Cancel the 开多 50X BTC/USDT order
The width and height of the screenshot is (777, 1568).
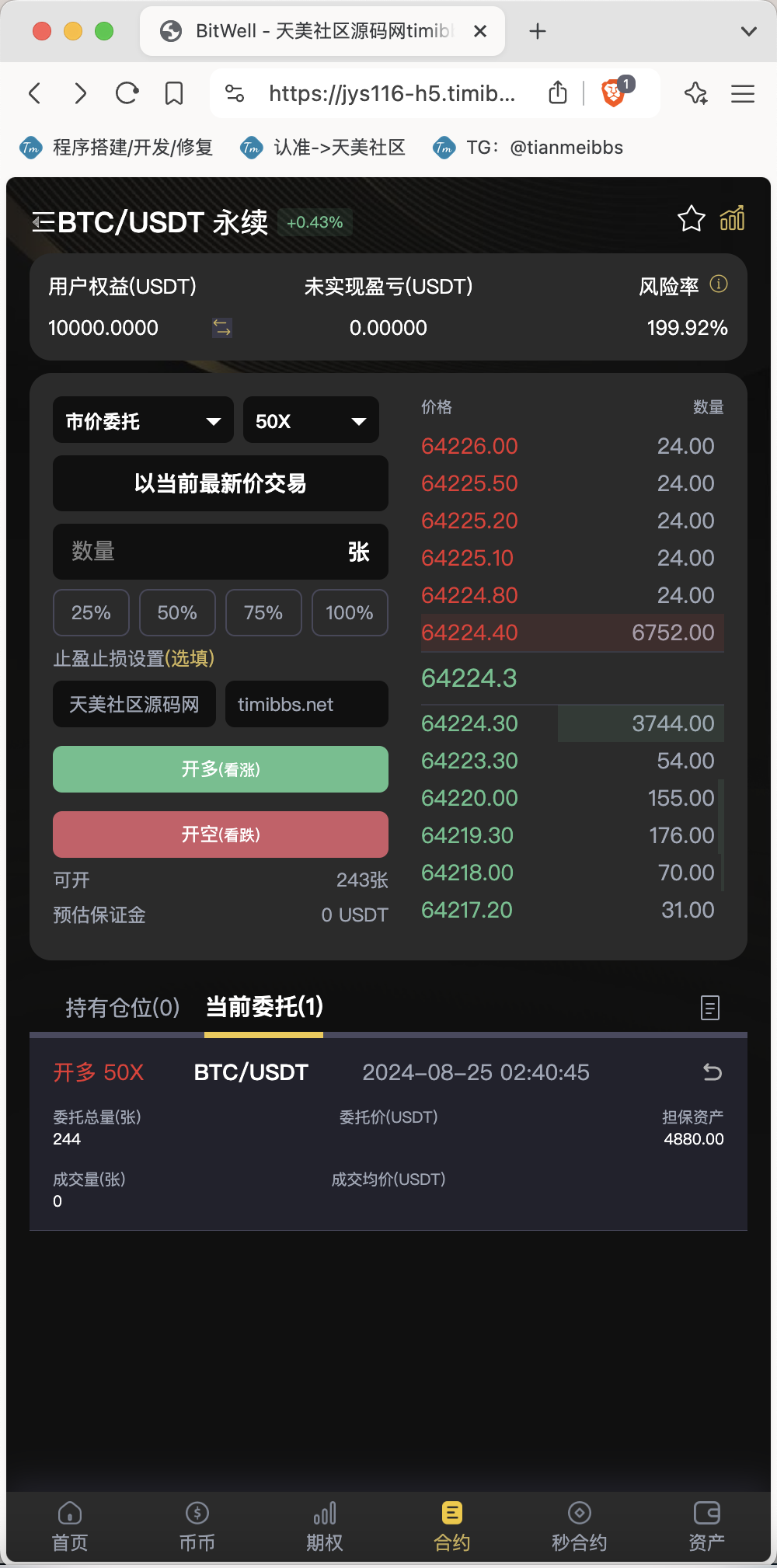tap(713, 1072)
